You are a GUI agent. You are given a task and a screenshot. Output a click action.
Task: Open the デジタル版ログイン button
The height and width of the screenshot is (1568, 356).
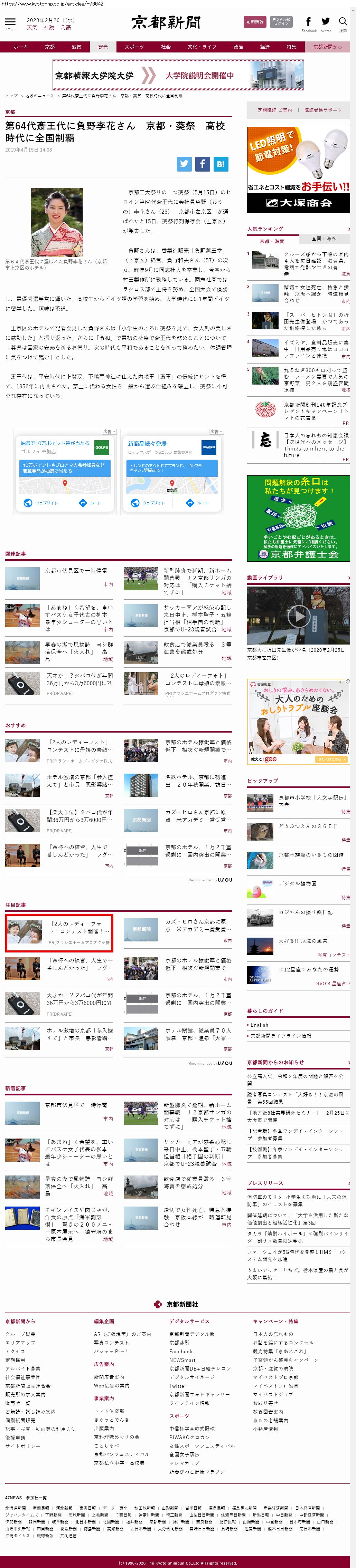click(x=281, y=22)
